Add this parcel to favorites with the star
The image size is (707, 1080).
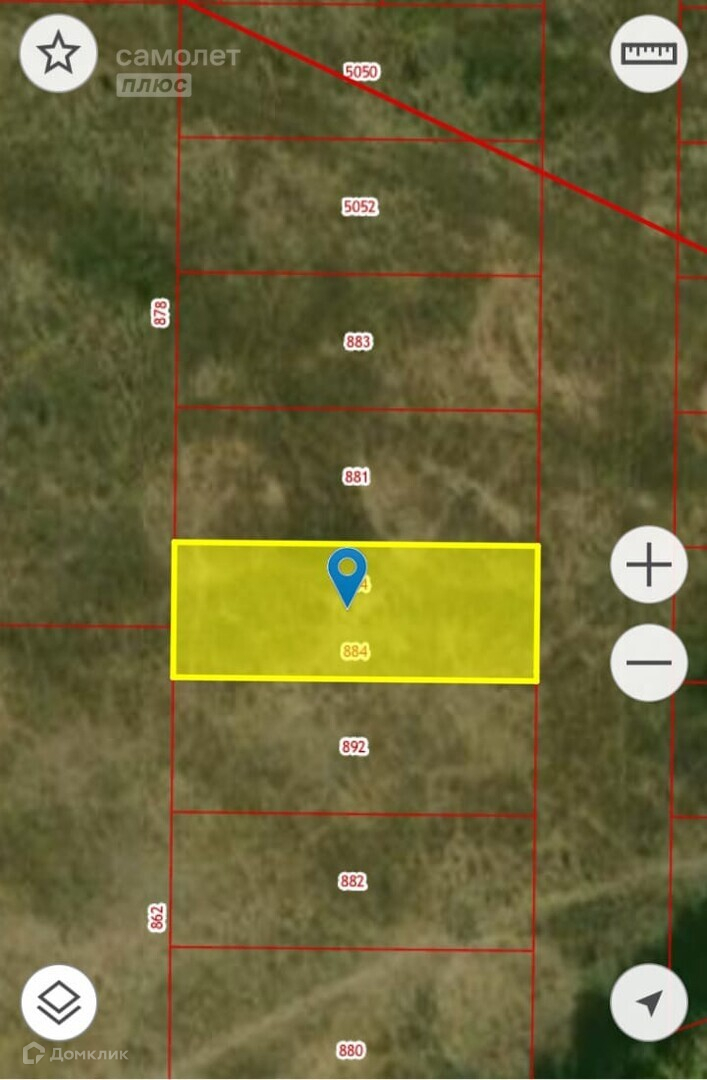58,53
